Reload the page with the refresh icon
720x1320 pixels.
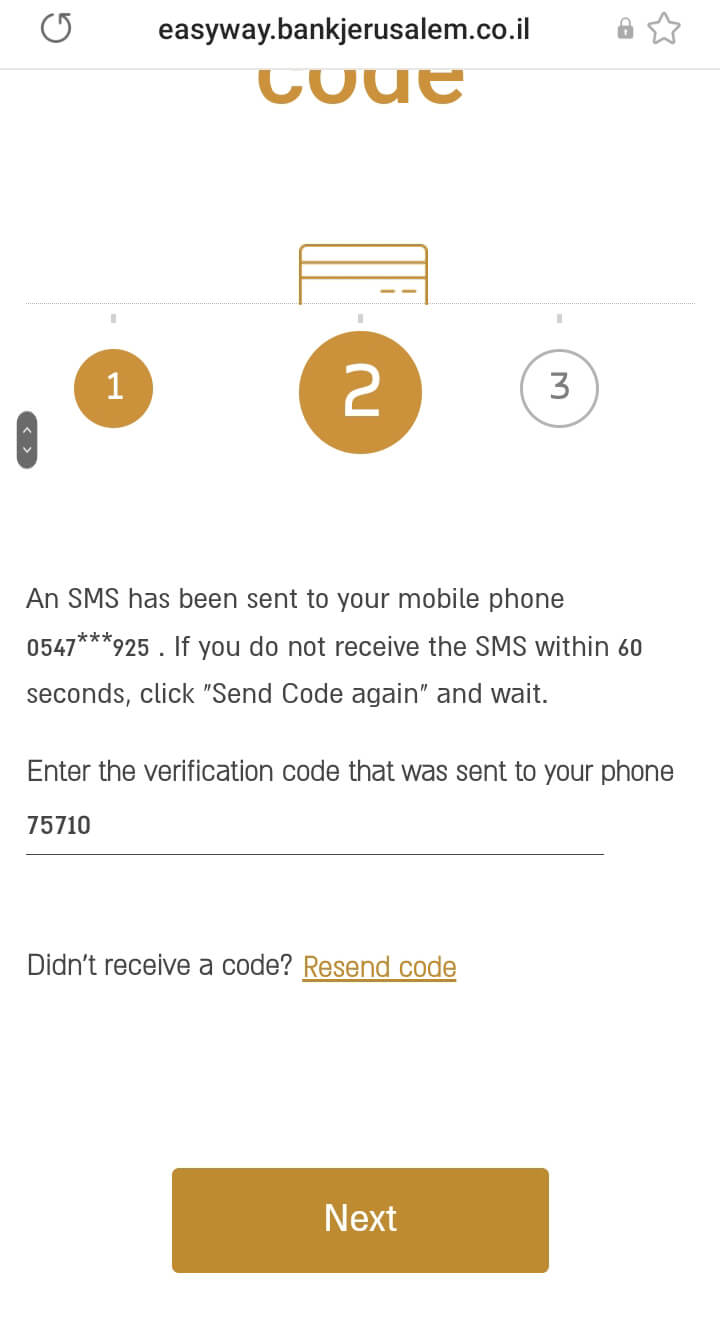pyautogui.click(x=56, y=29)
